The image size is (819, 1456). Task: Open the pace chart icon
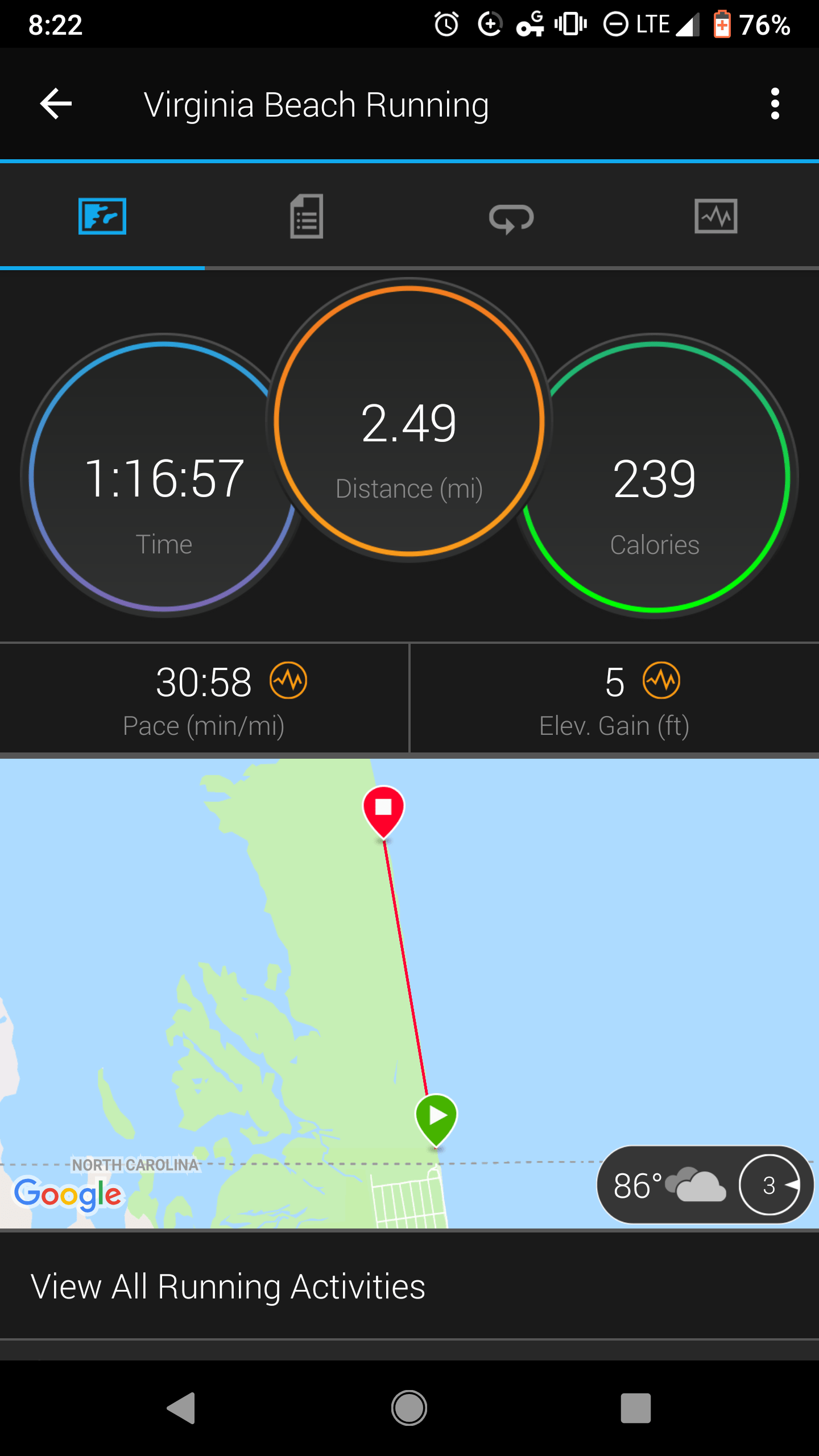click(x=288, y=680)
